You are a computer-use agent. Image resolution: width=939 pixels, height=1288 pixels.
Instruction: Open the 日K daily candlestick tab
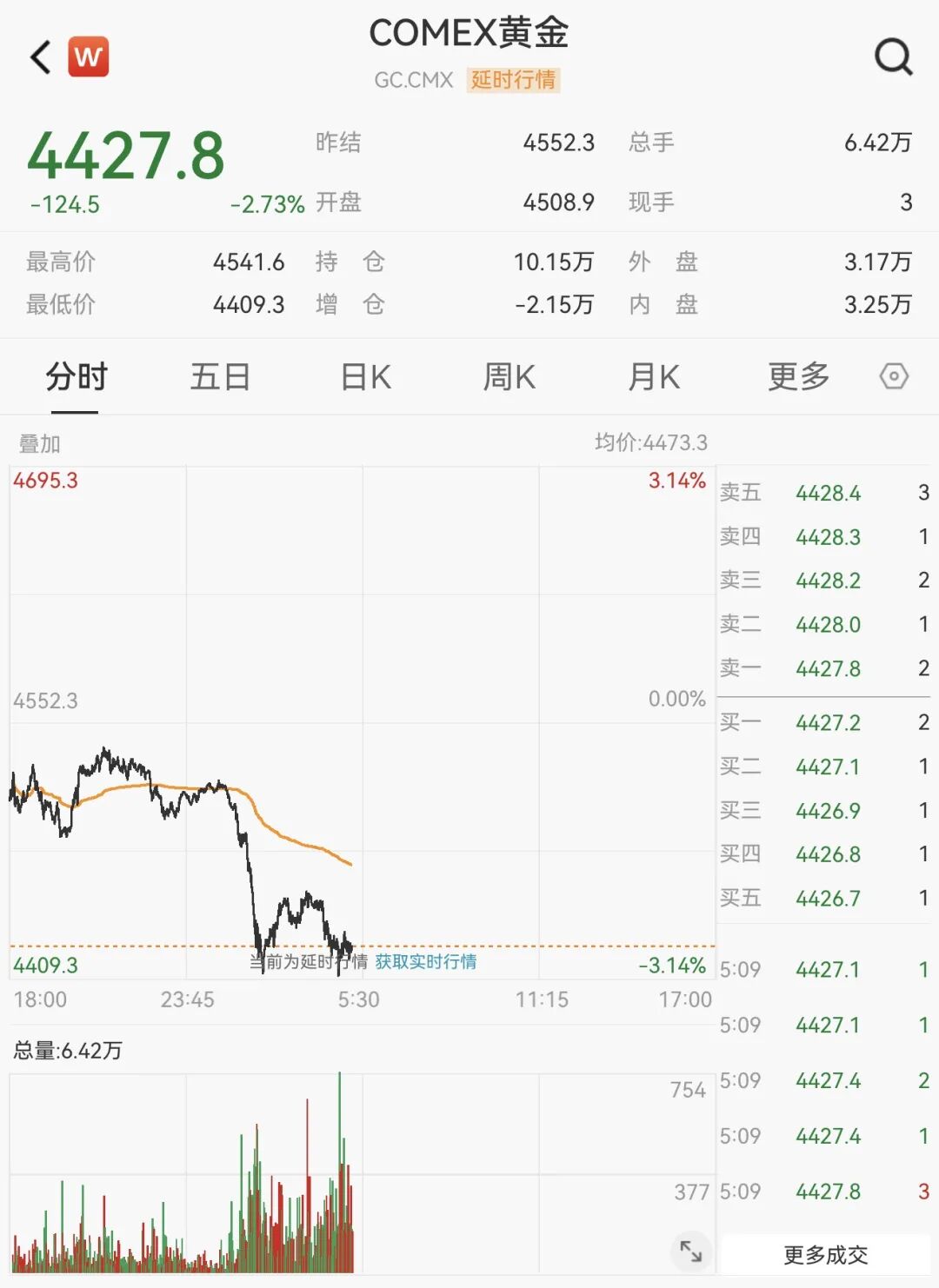(364, 377)
